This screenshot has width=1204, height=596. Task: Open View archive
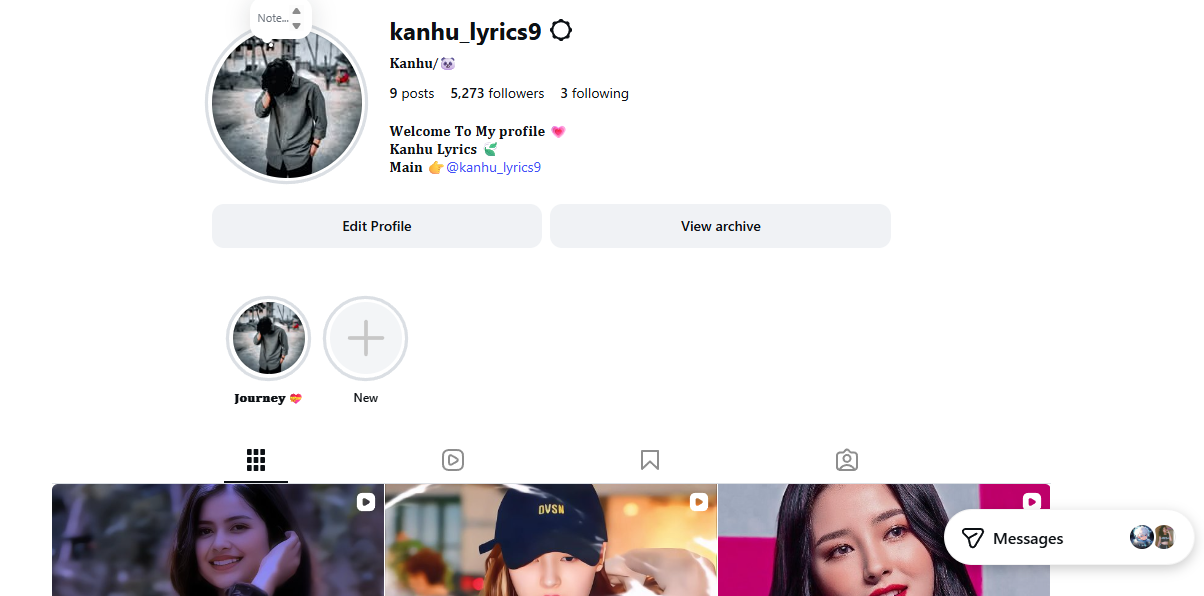click(x=720, y=226)
